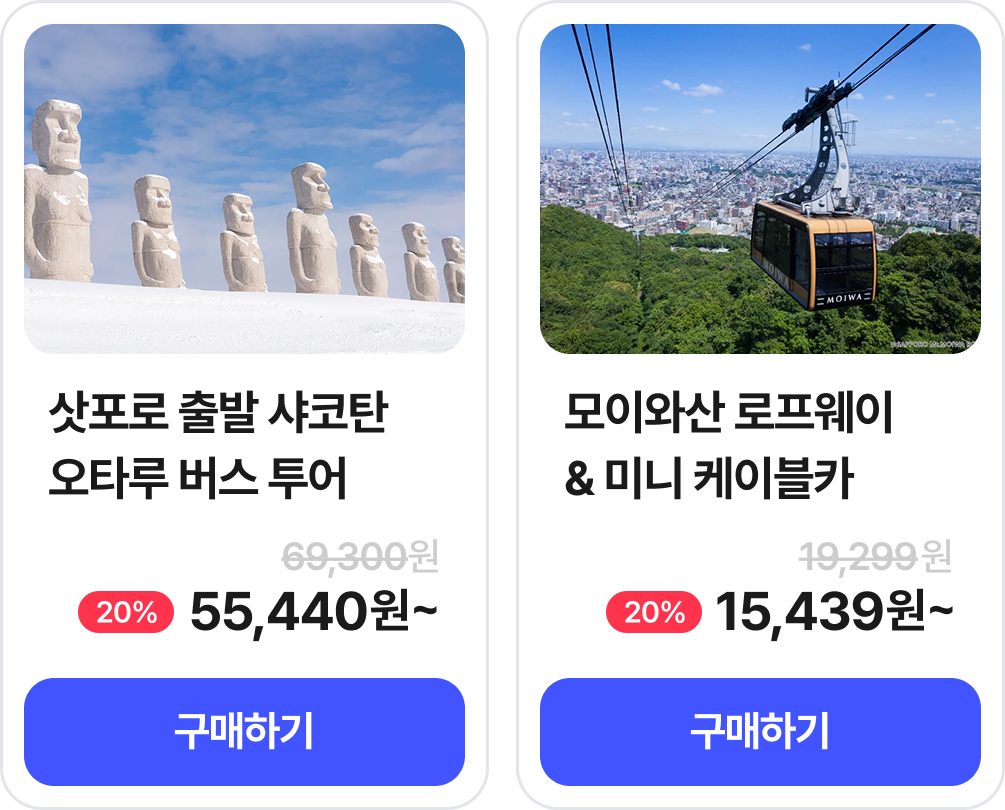Tap 구매하기 for 모이와산 로프웨이 & 미니 케이블카
This screenshot has height=810, width=1005.
760,732
